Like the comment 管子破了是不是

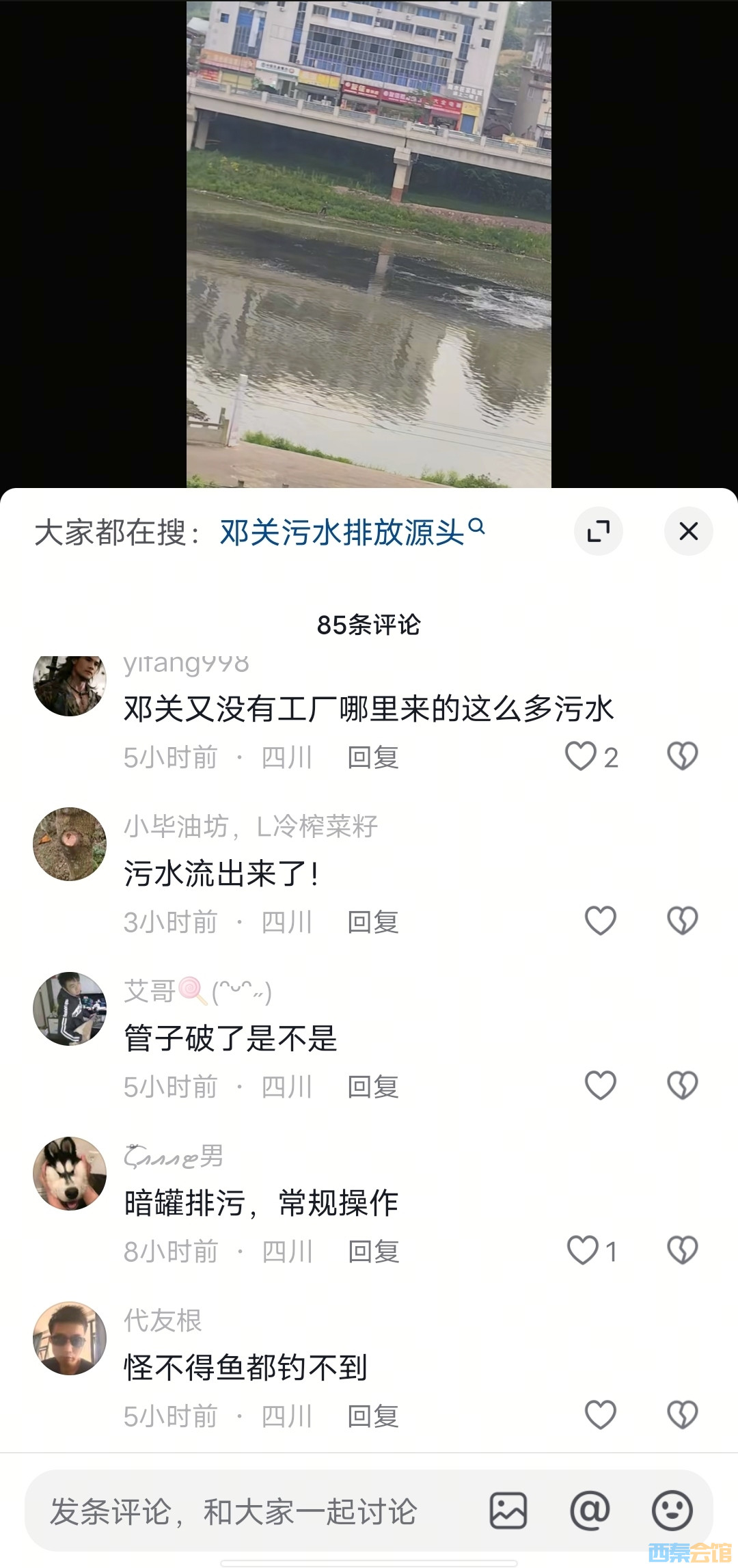(x=601, y=1085)
